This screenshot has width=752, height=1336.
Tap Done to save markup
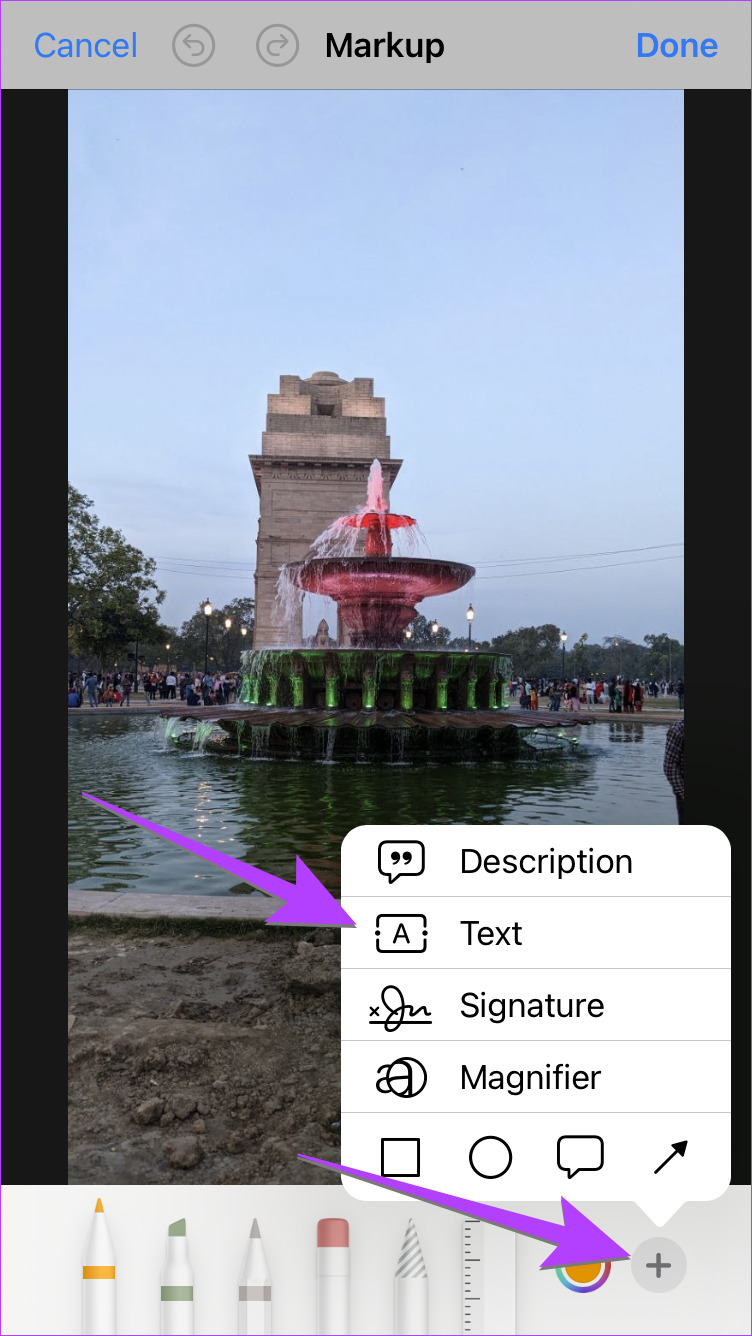(x=677, y=45)
